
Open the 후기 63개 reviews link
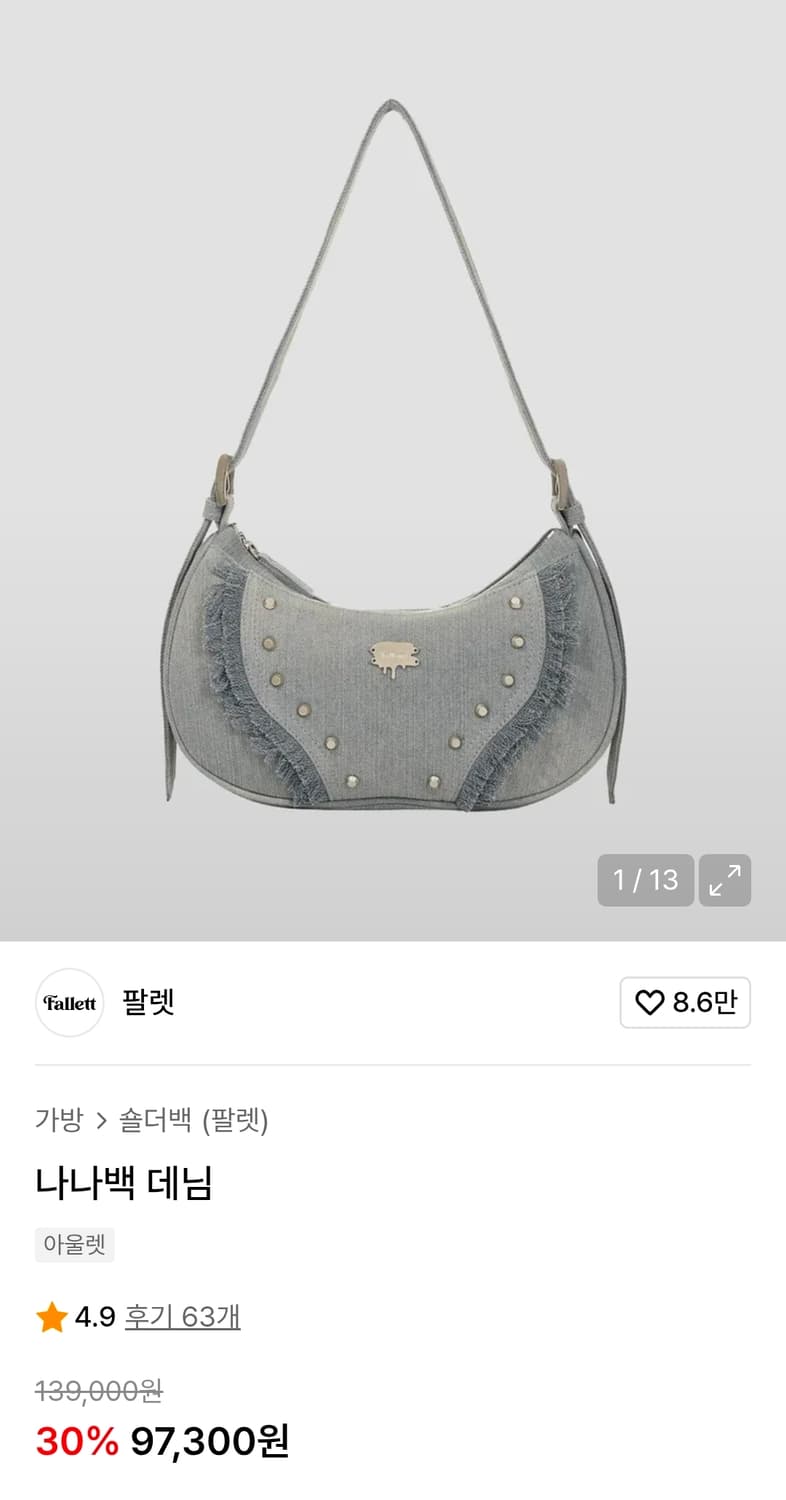tap(183, 1317)
